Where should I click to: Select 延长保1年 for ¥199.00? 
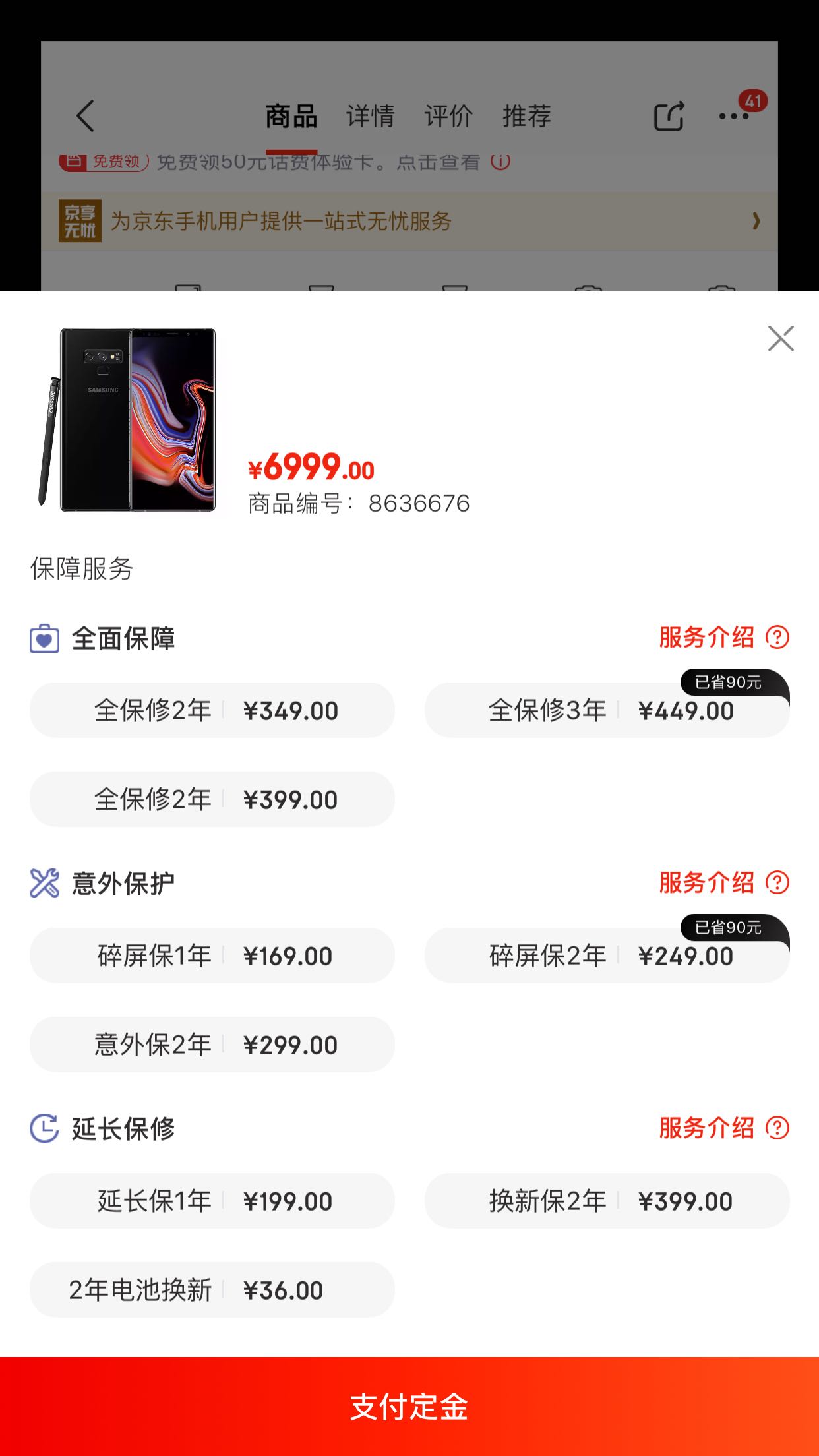[x=212, y=1201]
